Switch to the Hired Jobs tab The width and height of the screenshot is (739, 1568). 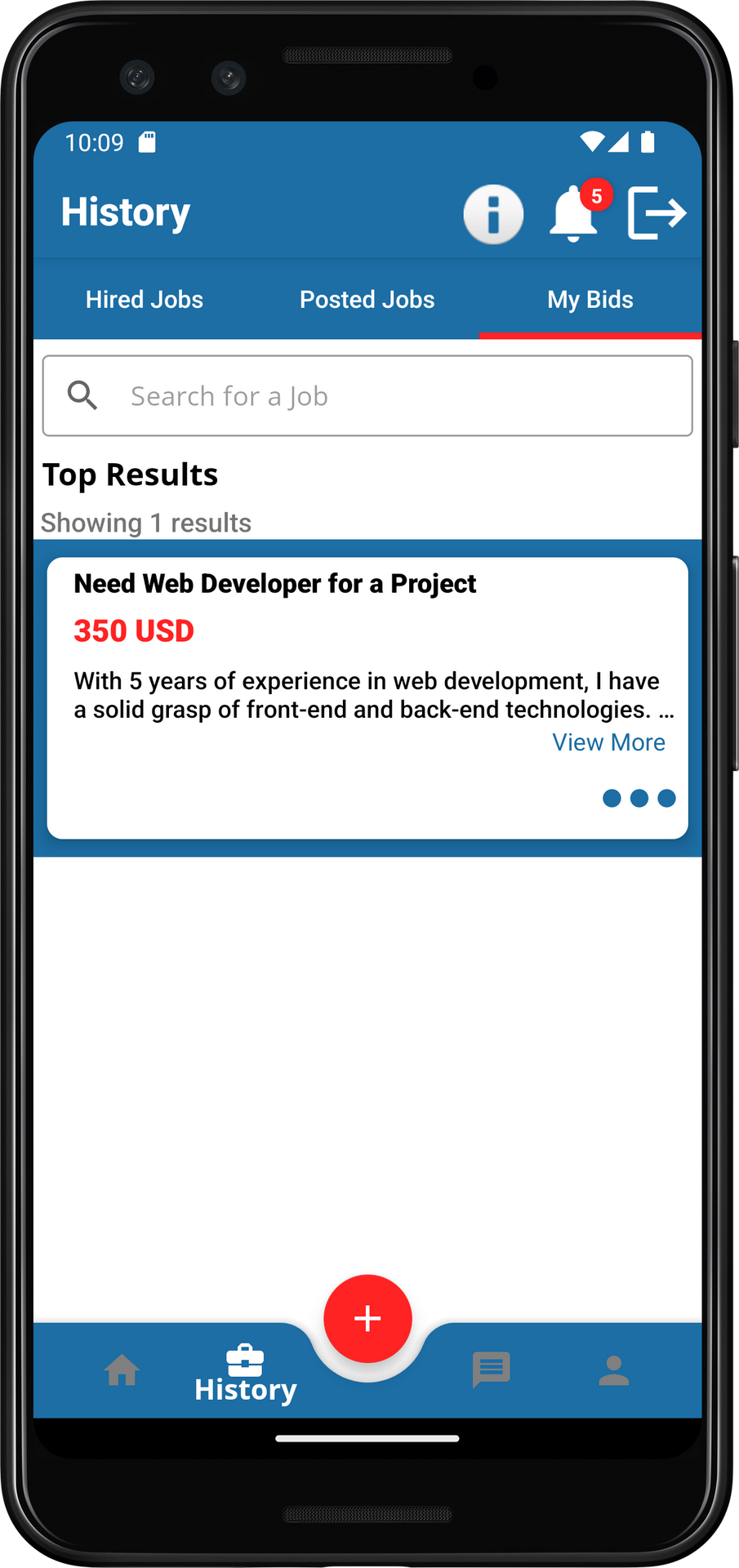[145, 300]
